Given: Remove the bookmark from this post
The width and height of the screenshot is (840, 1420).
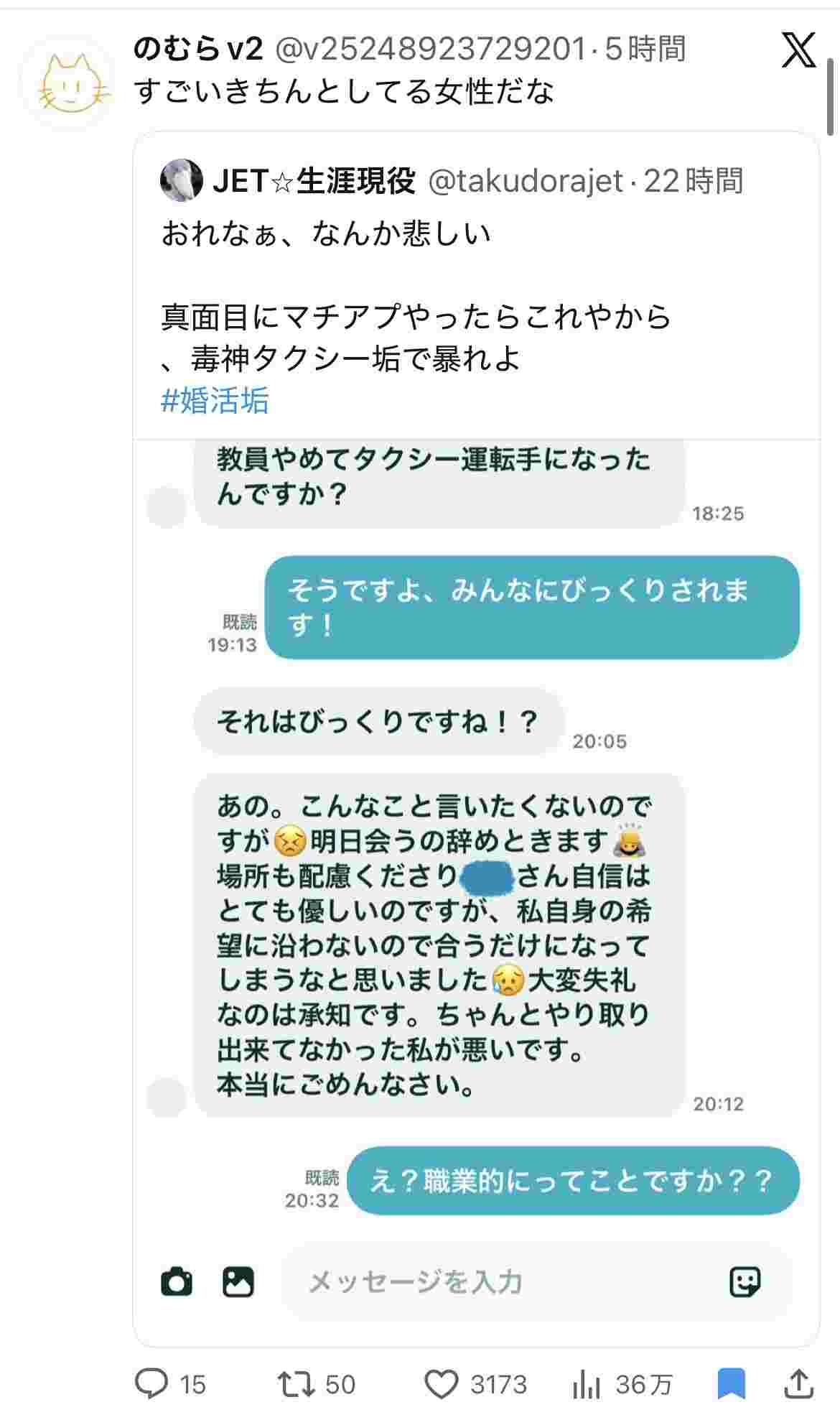Looking at the screenshot, I should pyautogui.click(x=732, y=1383).
